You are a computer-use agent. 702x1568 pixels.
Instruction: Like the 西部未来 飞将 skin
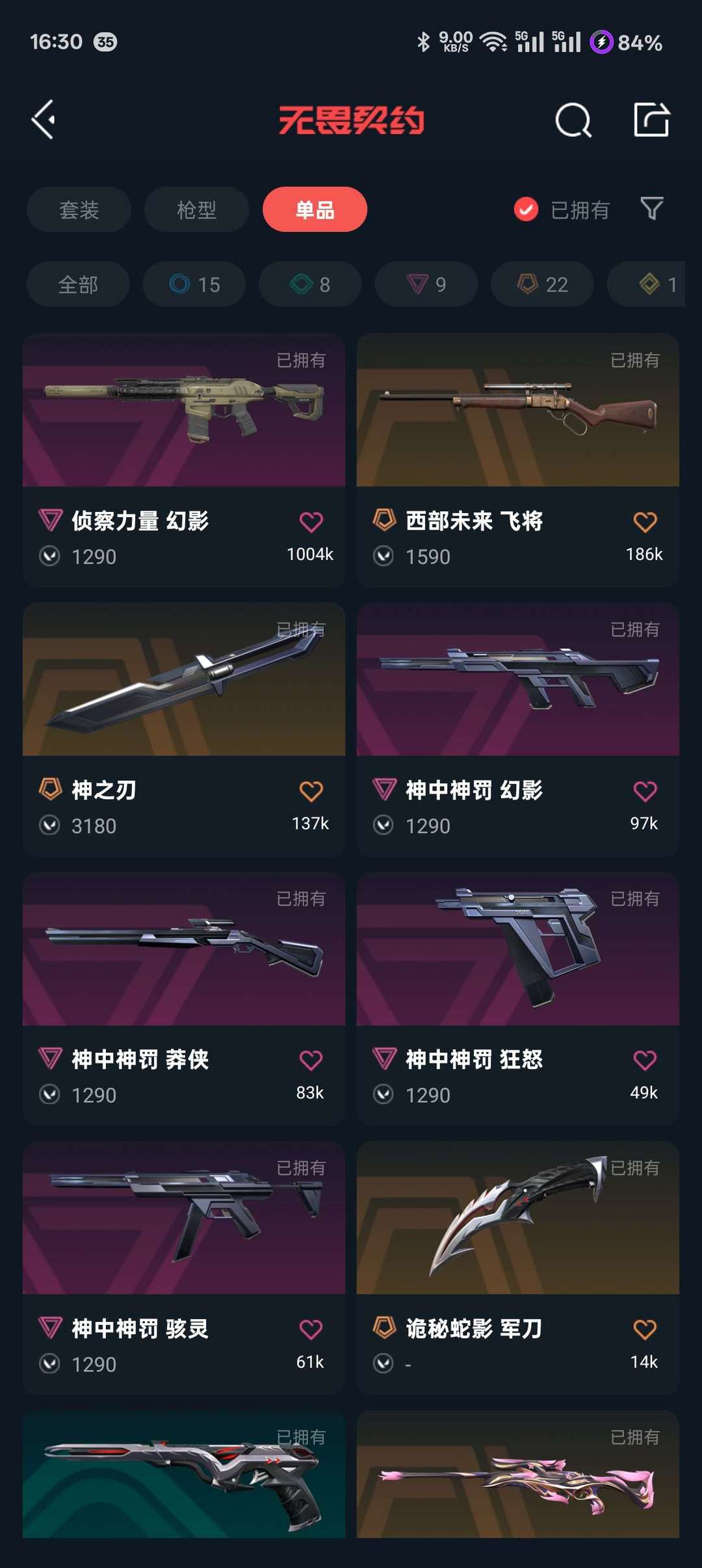click(x=645, y=522)
